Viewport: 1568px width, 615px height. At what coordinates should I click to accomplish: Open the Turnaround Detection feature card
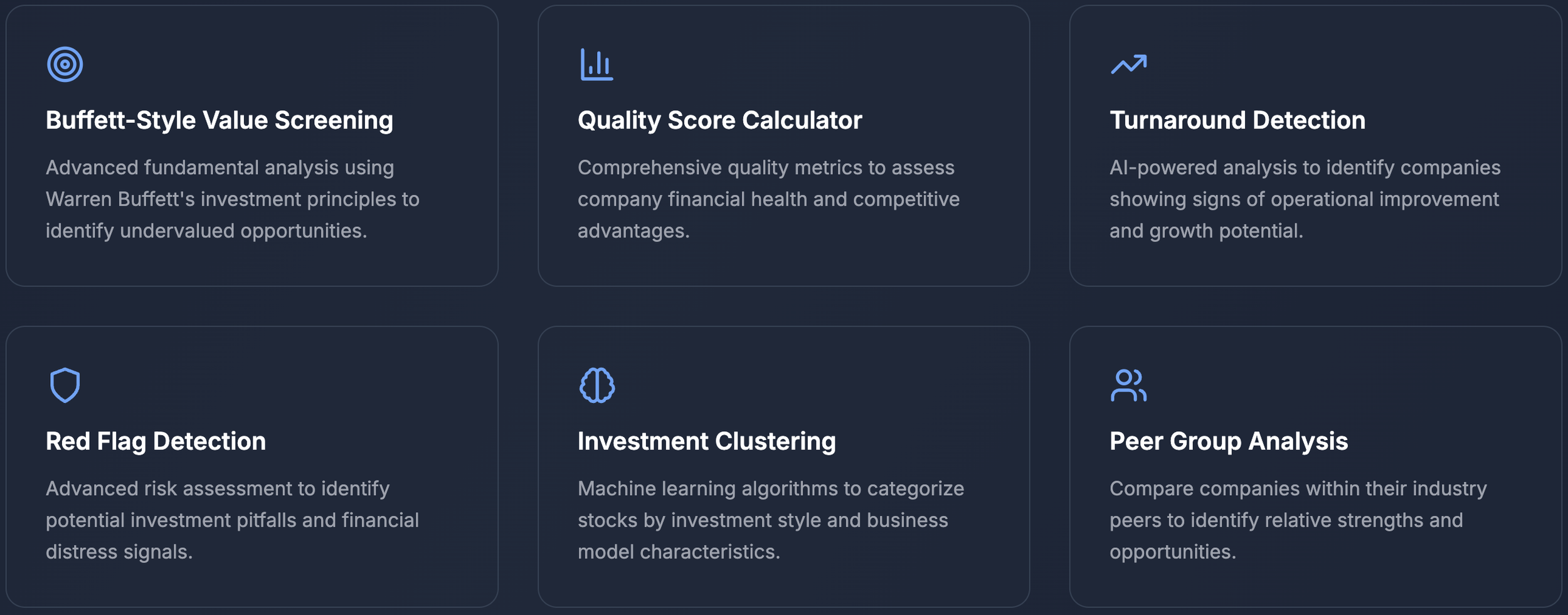coord(1316,145)
